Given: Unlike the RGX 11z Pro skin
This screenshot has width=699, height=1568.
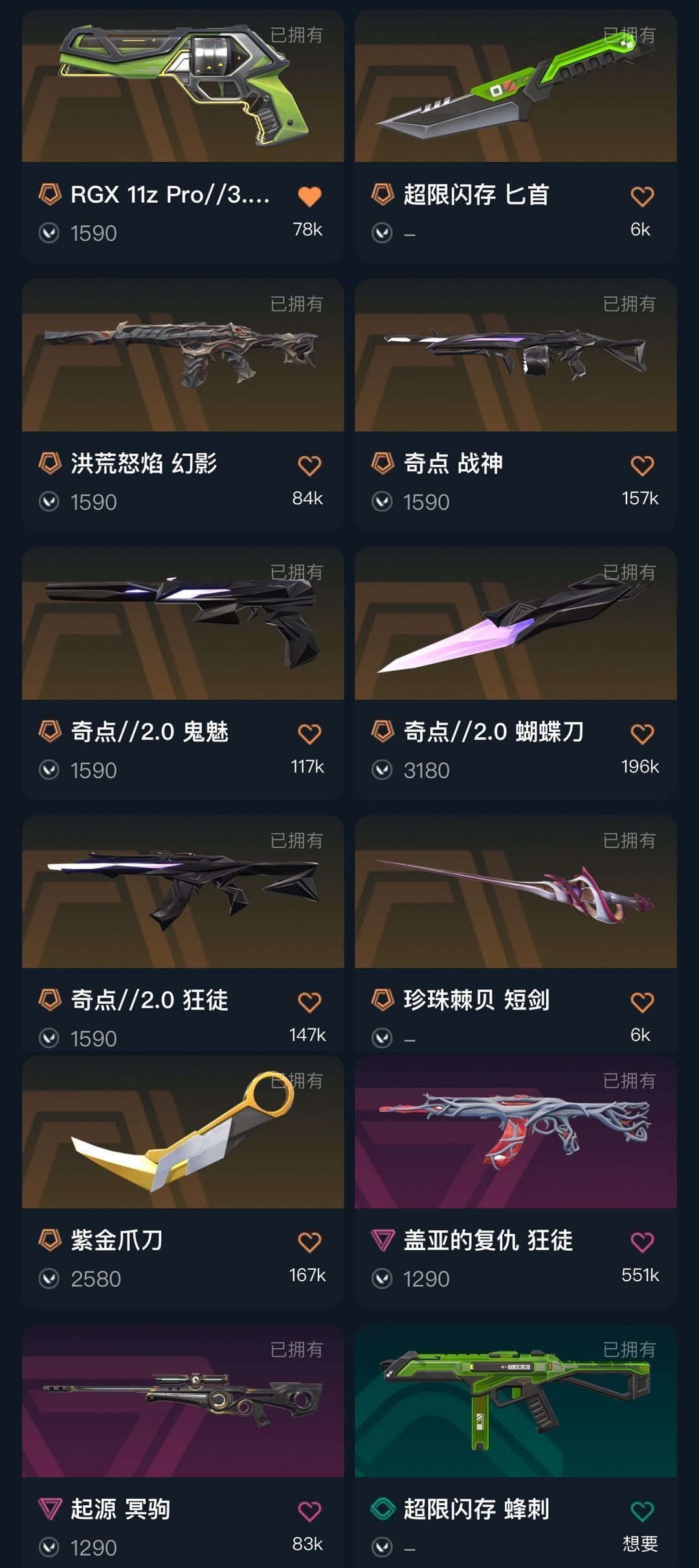Looking at the screenshot, I should click(309, 196).
